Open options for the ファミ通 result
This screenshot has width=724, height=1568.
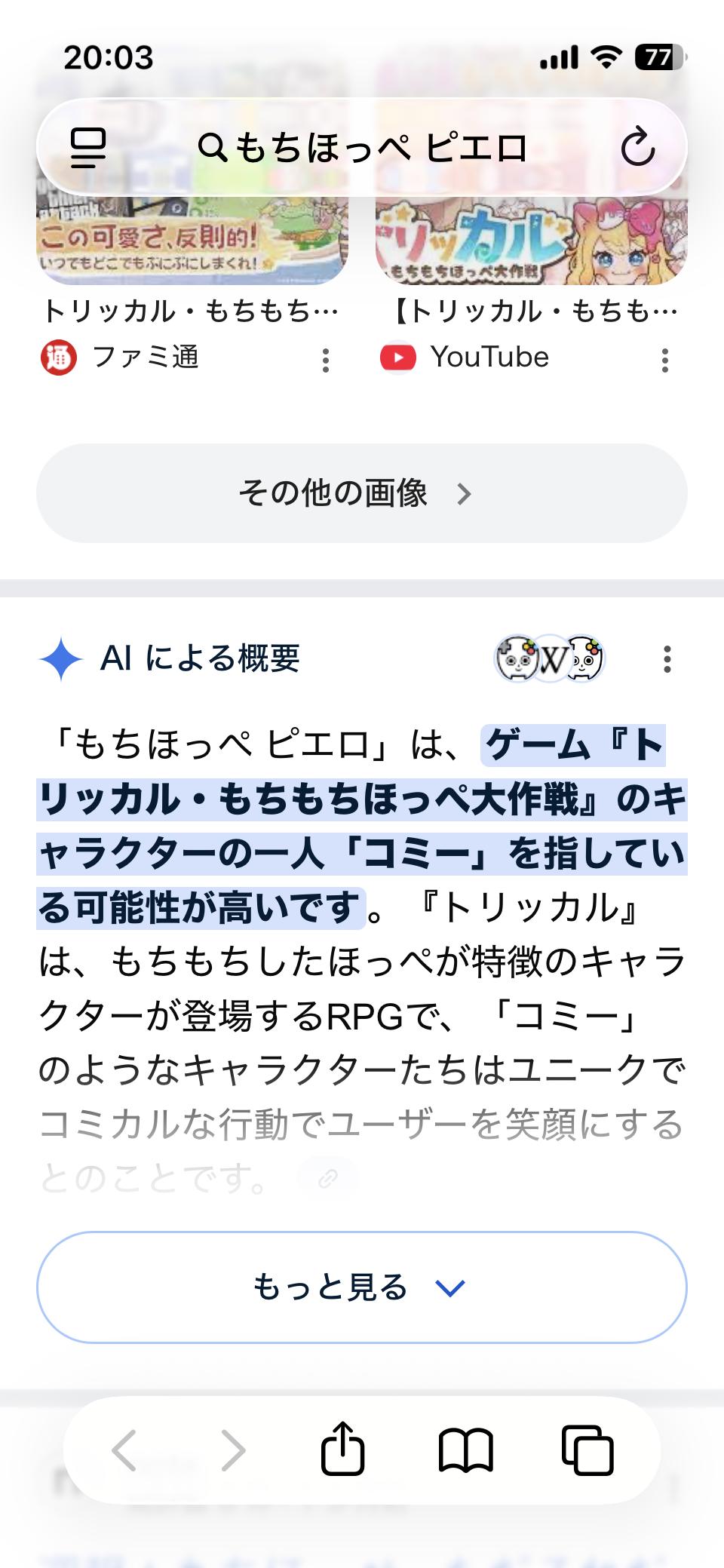(x=325, y=360)
